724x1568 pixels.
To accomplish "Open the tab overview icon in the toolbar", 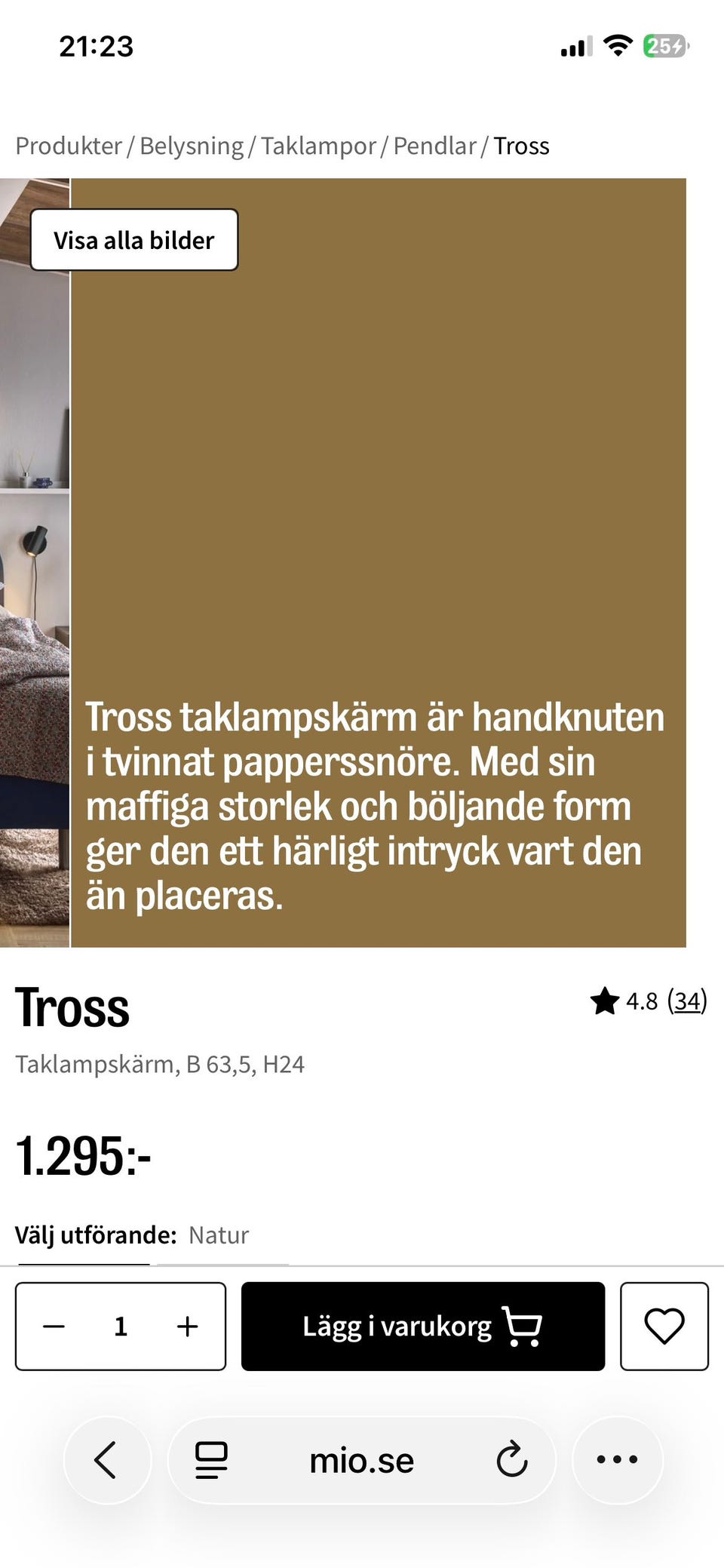I will pos(212,1459).
